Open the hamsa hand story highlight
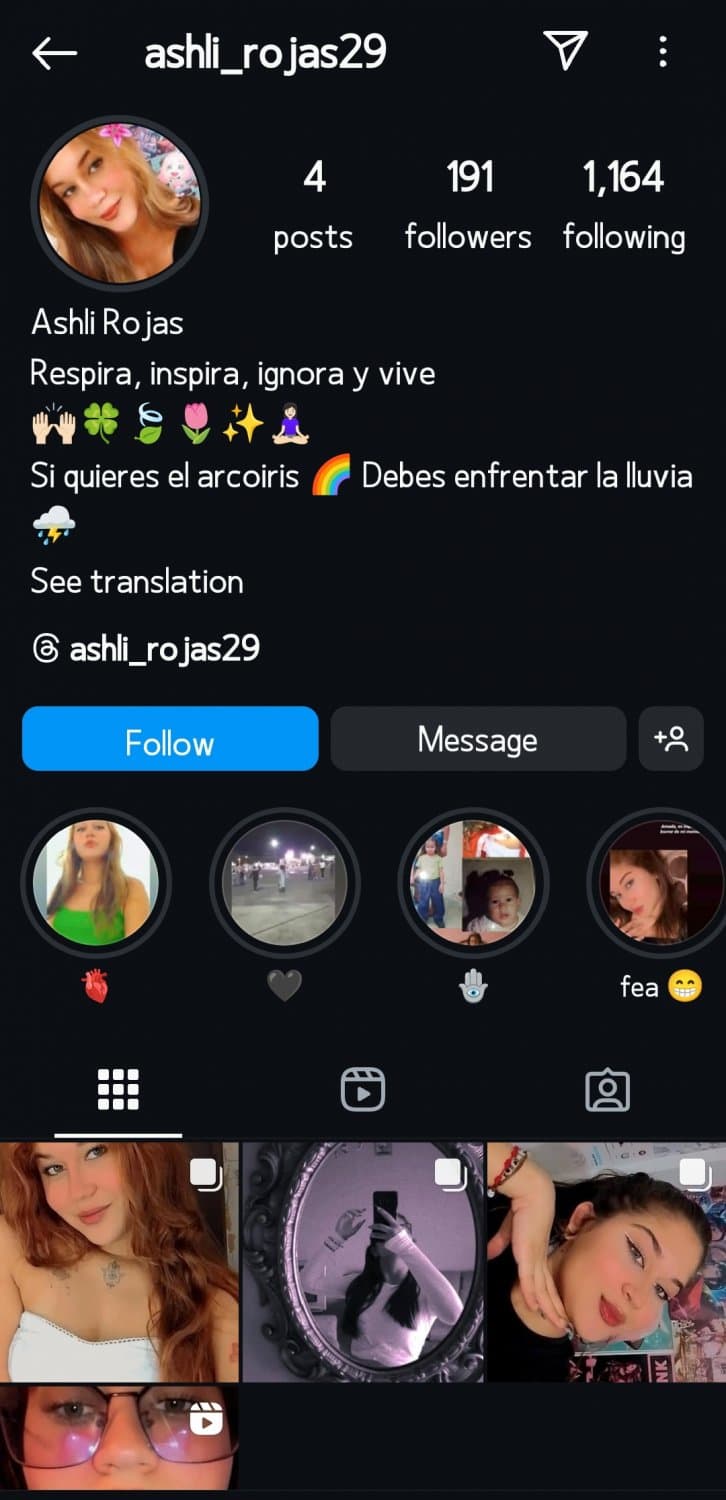Image resolution: width=726 pixels, height=1500 pixels. (x=473, y=883)
